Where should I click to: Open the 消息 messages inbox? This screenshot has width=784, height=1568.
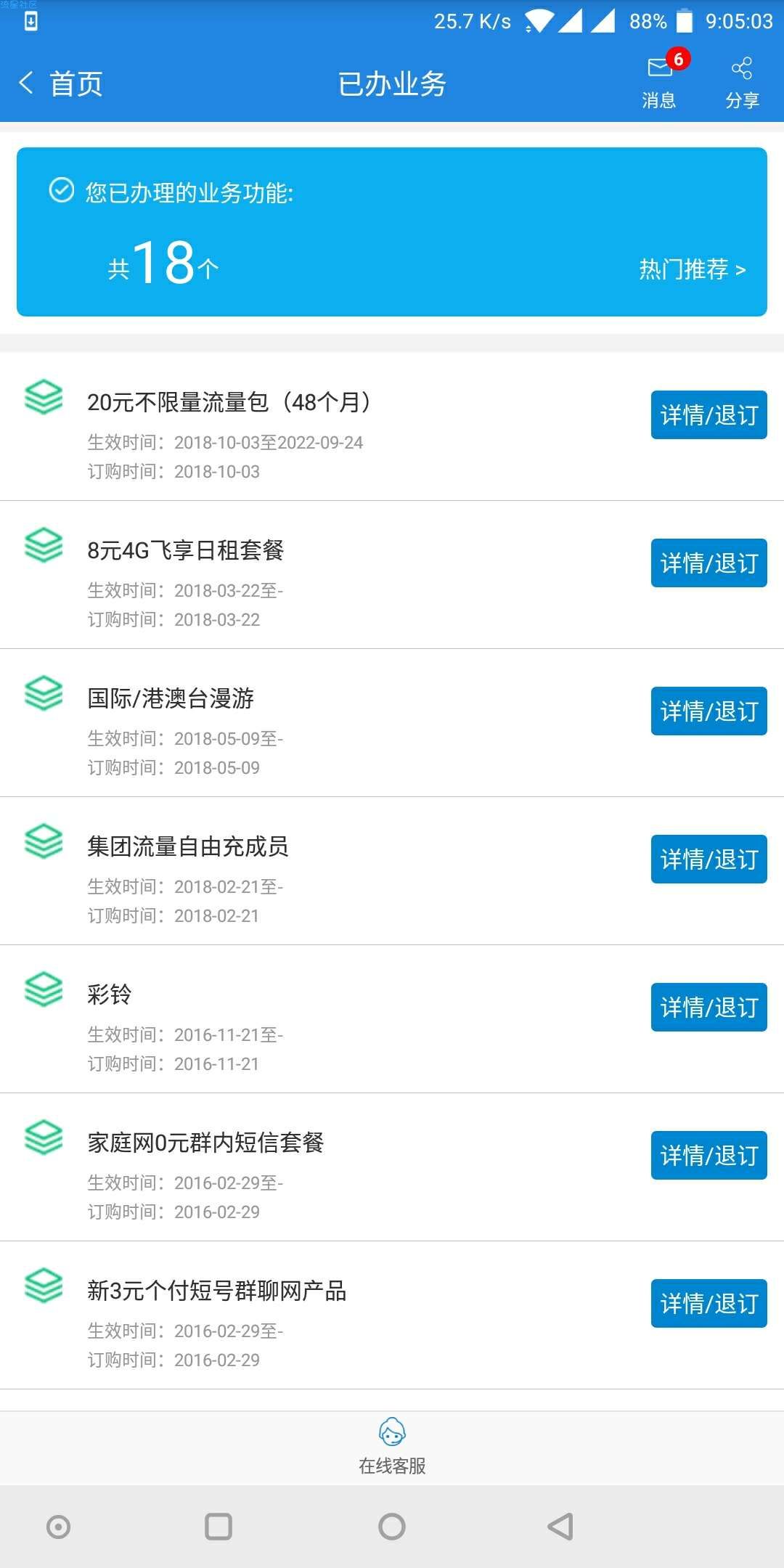[659, 81]
